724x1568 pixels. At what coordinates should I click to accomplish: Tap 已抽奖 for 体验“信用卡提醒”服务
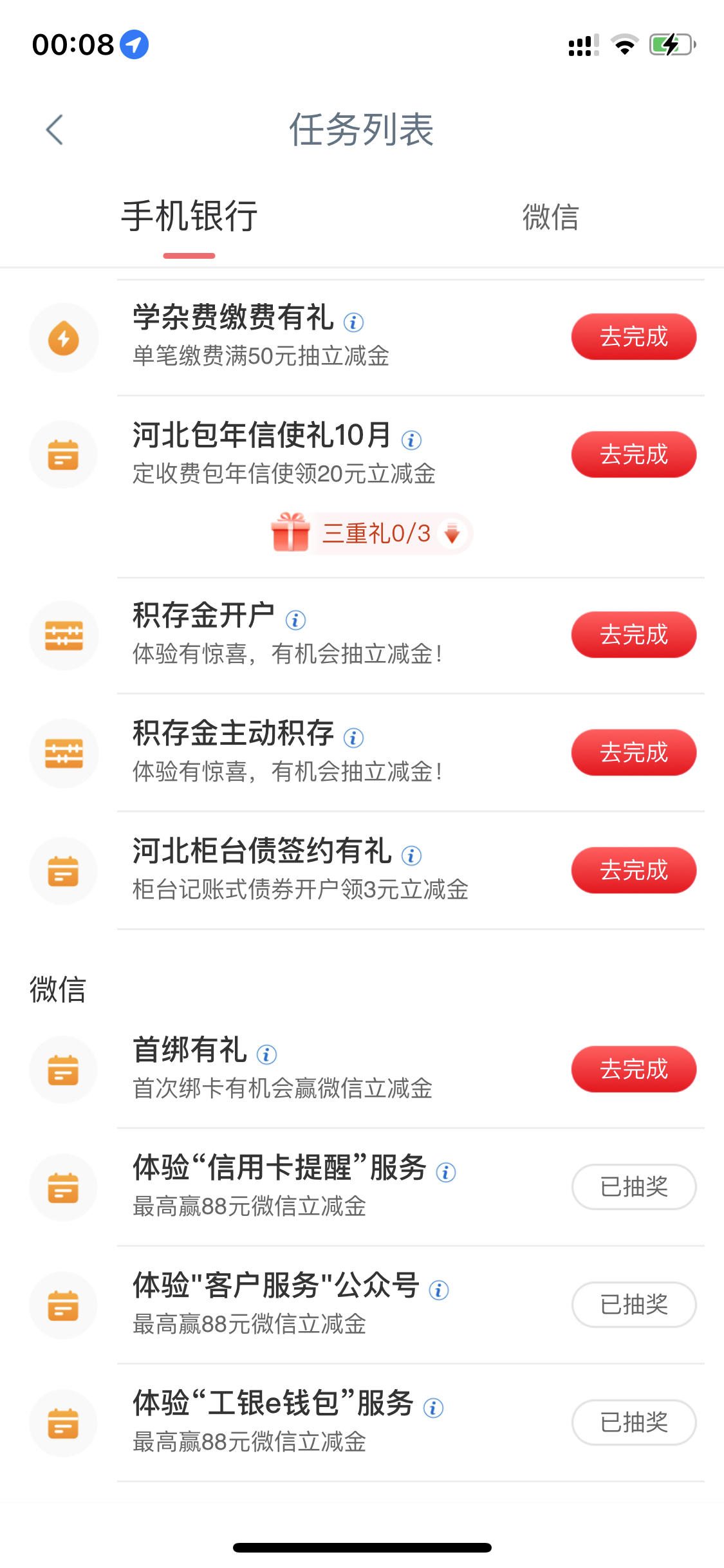[634, 1187]
